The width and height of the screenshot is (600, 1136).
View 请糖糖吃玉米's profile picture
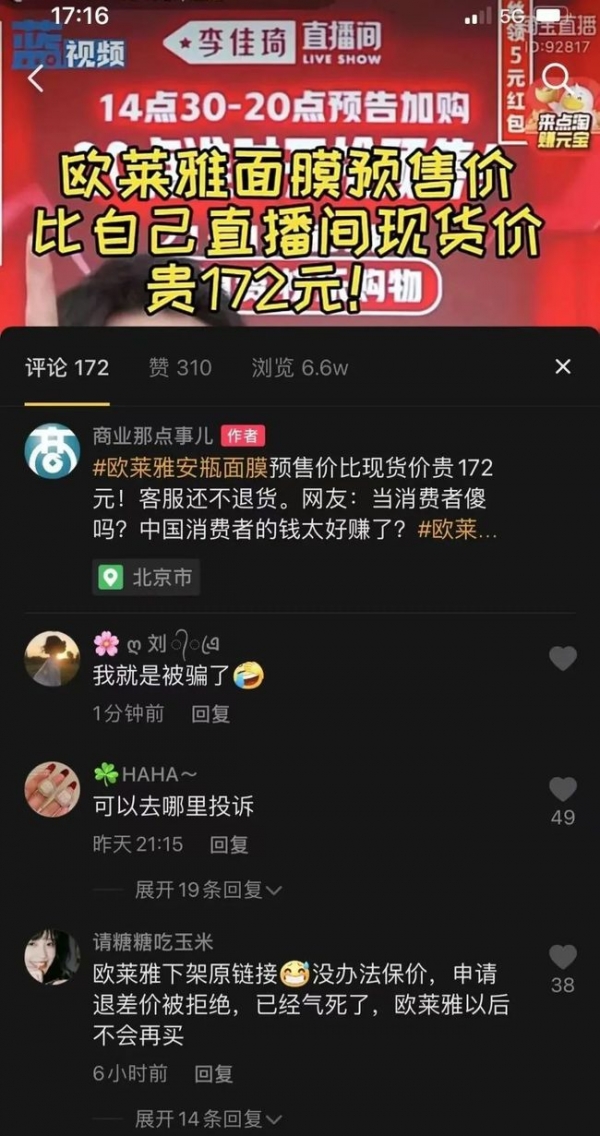click(52, 958)
